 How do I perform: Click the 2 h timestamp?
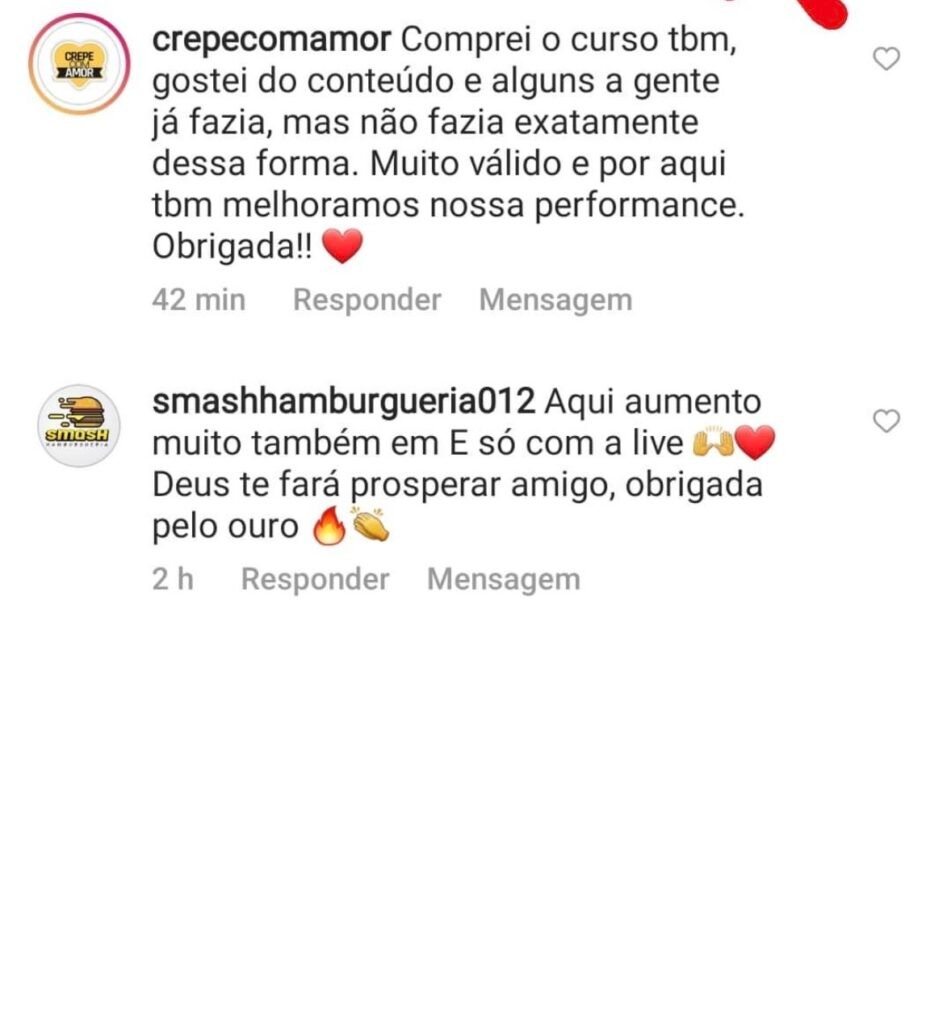[172, 578]
